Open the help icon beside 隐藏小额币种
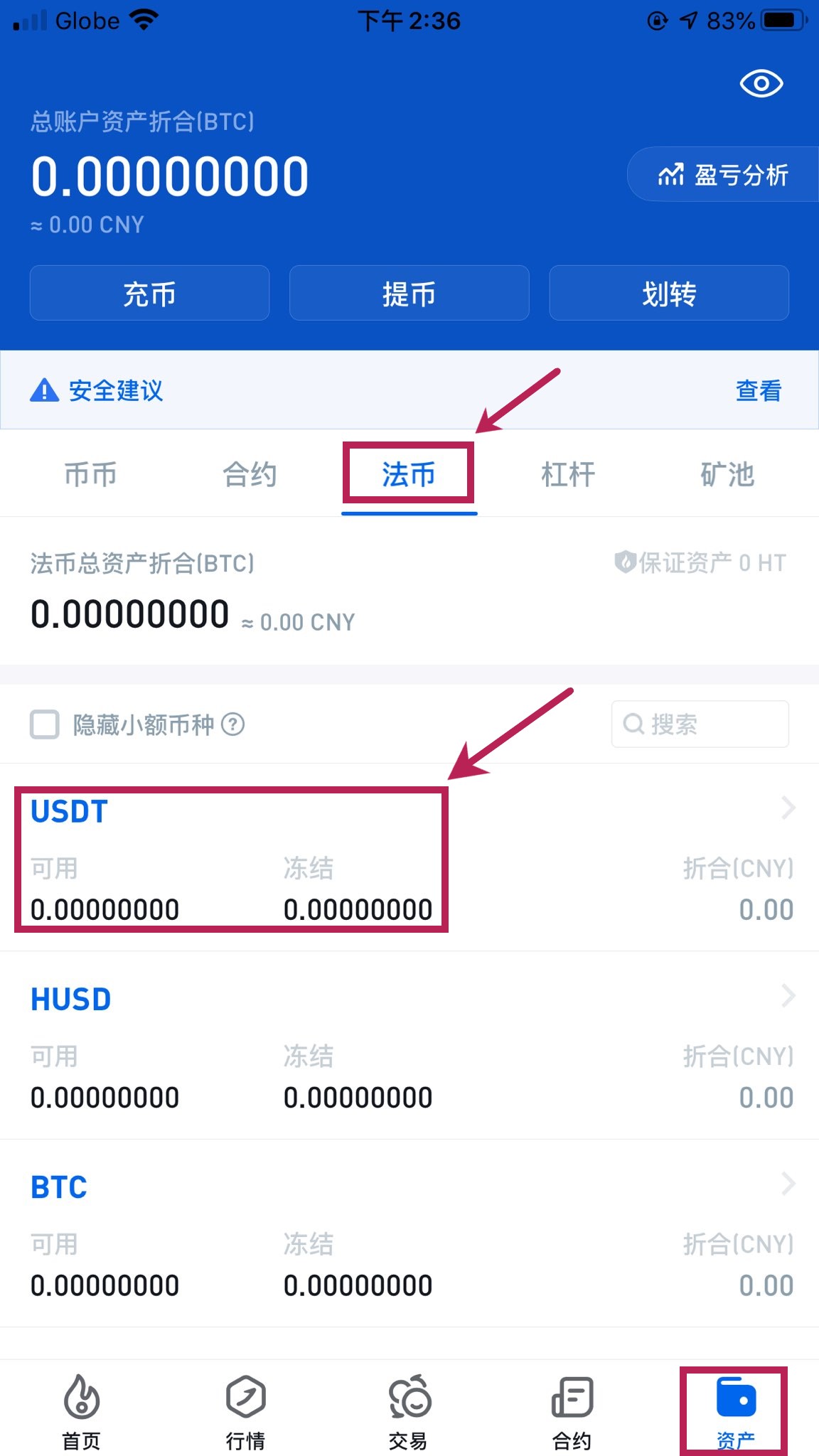The image size is (819, 1456). coord(233,724)
